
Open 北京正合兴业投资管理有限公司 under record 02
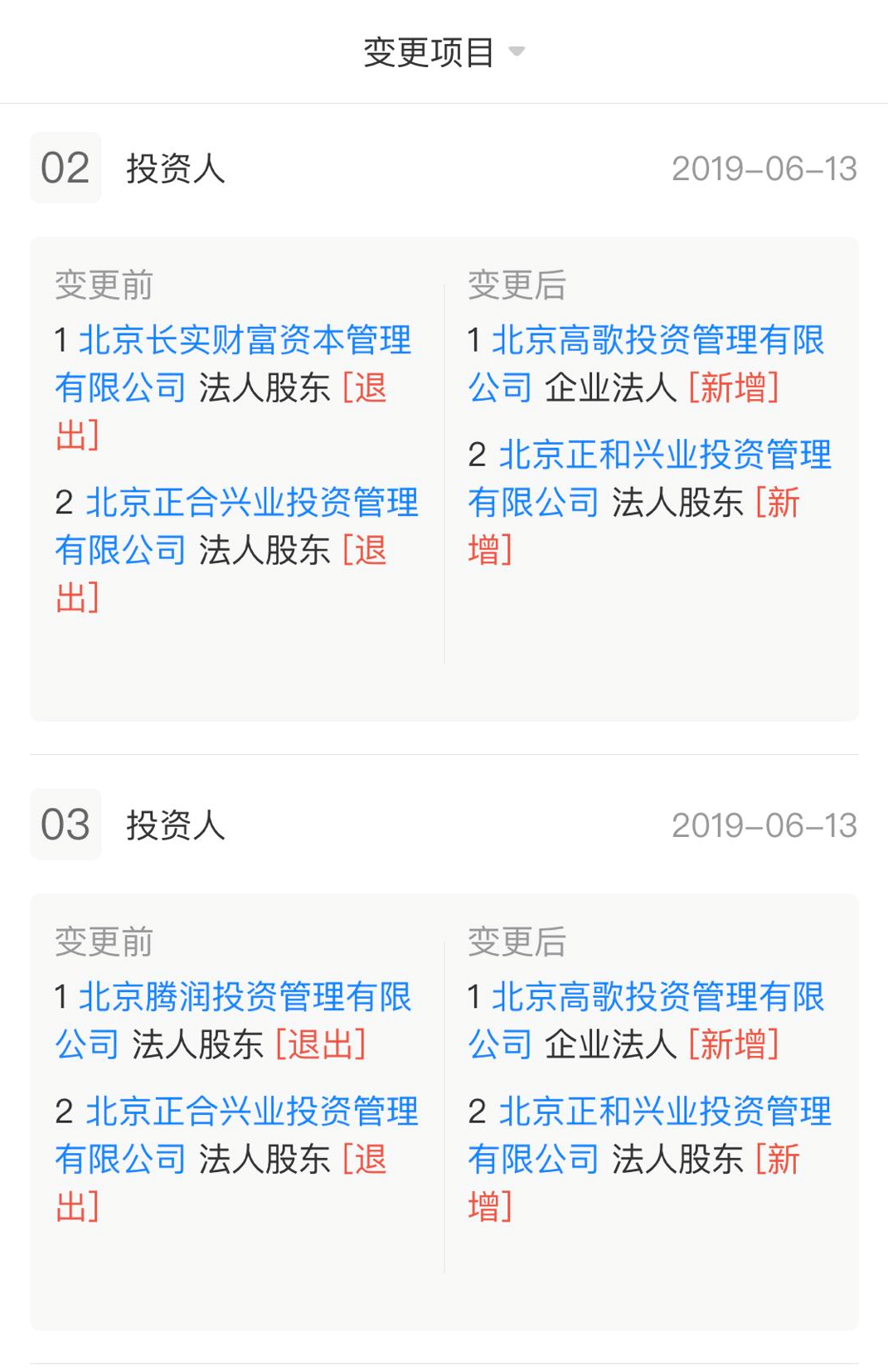tap(251, 504)
